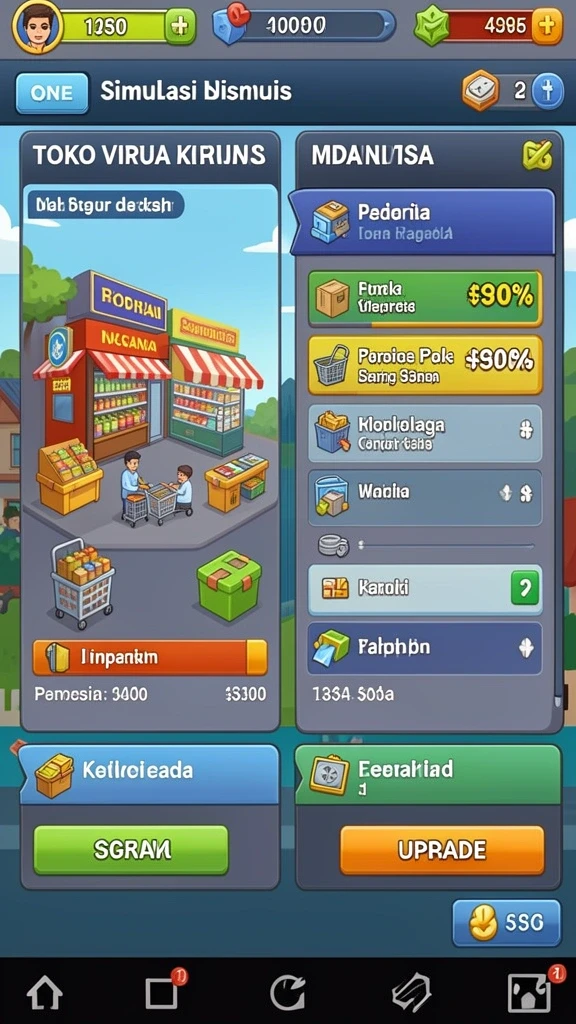Open the Falphbn row

point(424,648)
